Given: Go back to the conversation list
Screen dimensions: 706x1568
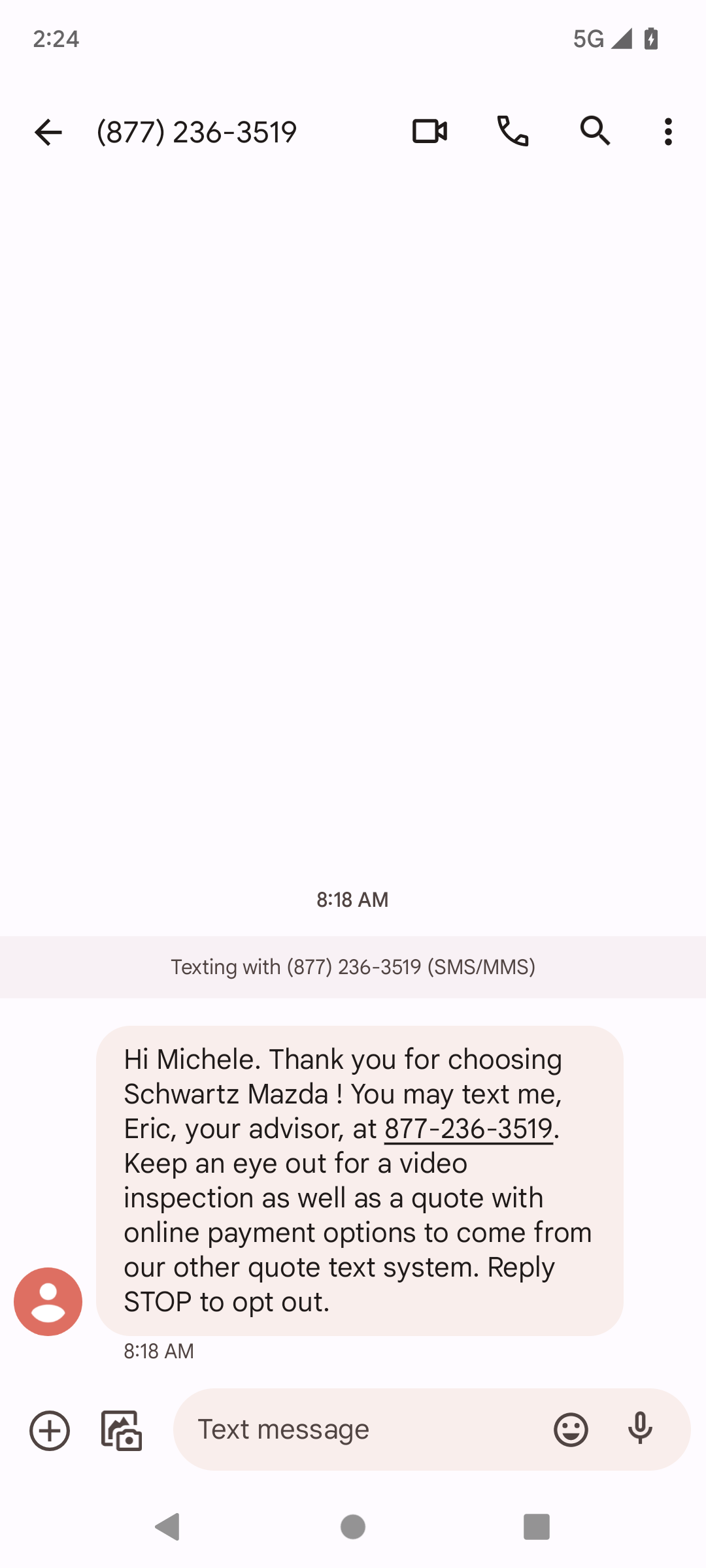Looking at the screenshot, I should coord(48,132).
